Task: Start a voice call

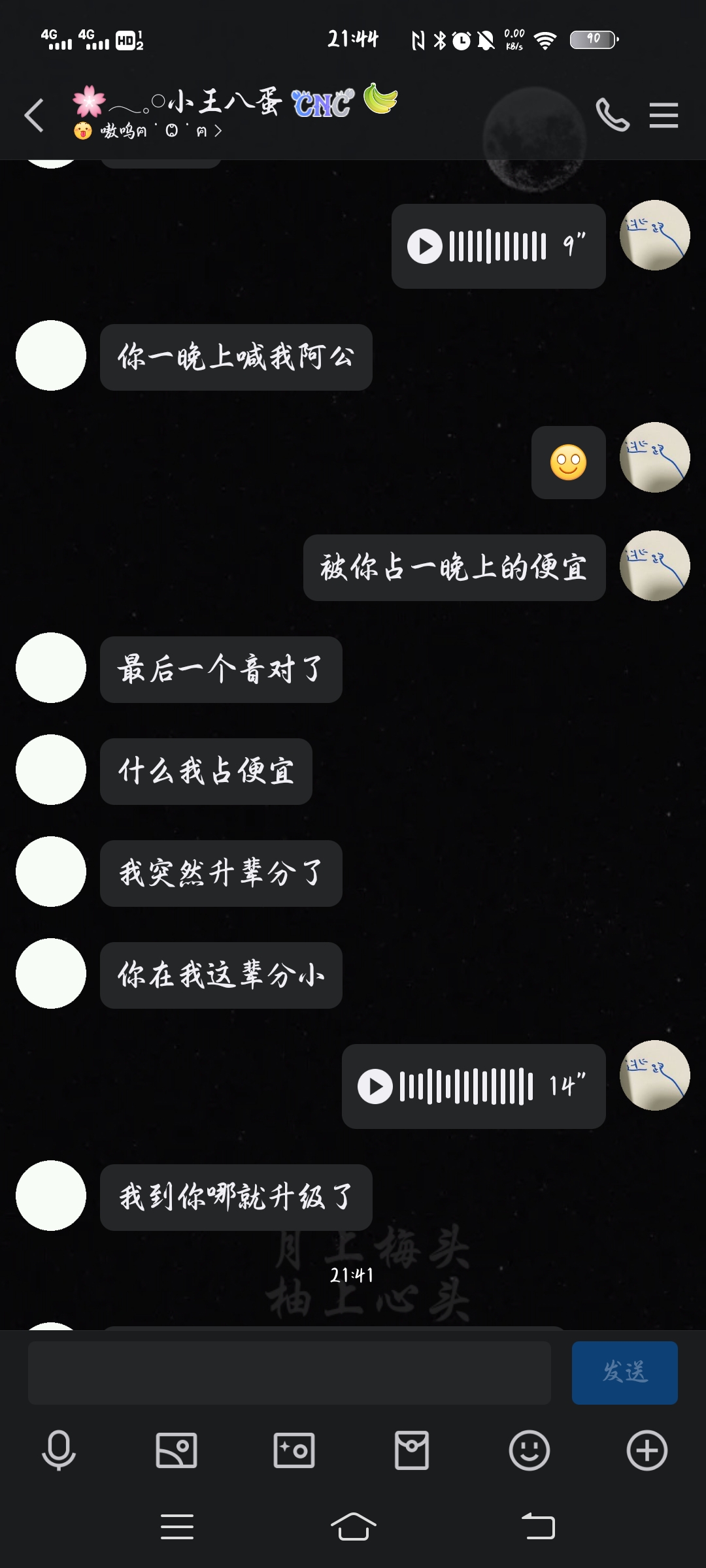Action: pos(613,116)
